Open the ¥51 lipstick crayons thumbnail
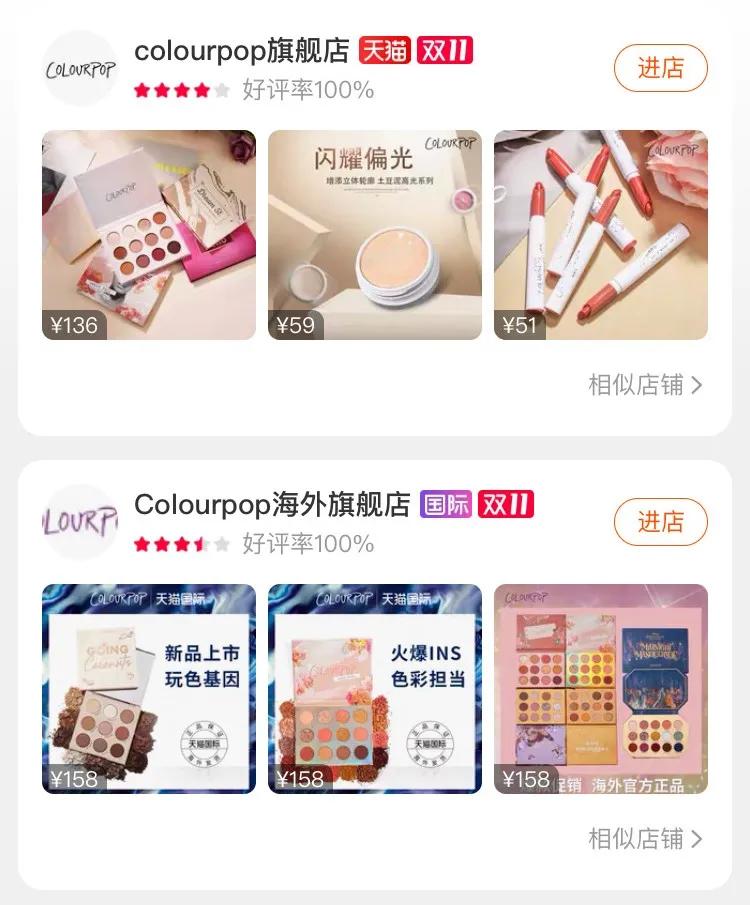Image resolution: width=750 pixels, height=905 pixels. [x=600, y=232]
